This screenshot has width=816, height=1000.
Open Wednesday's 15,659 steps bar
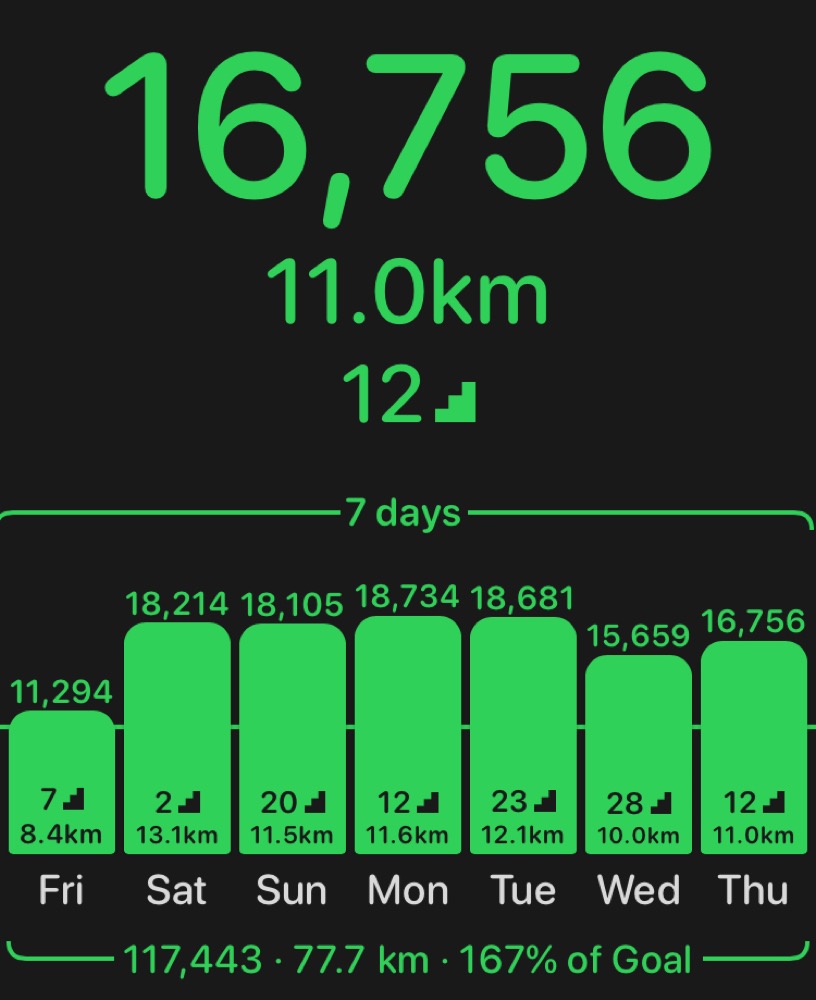click(638, 755)
